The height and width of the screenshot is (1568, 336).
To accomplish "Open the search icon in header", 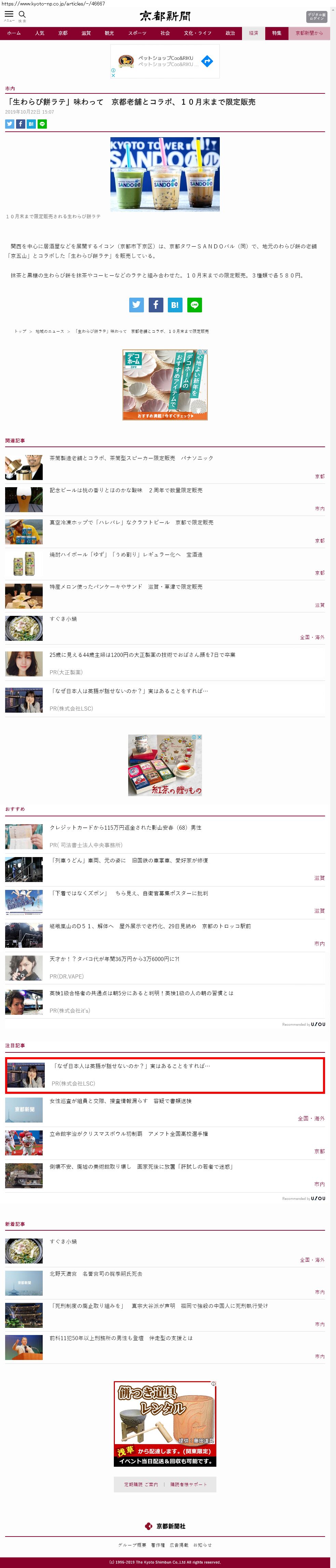I will click(x=23, y=15).
